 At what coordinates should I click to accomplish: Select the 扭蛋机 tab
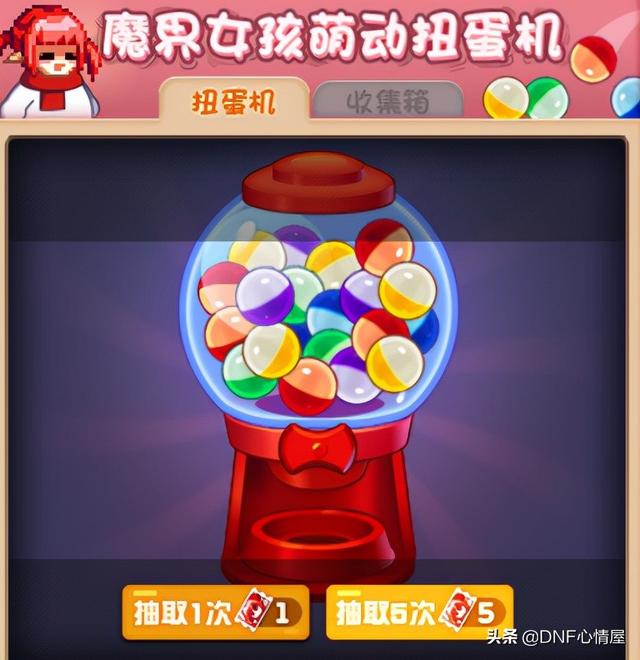233,100
